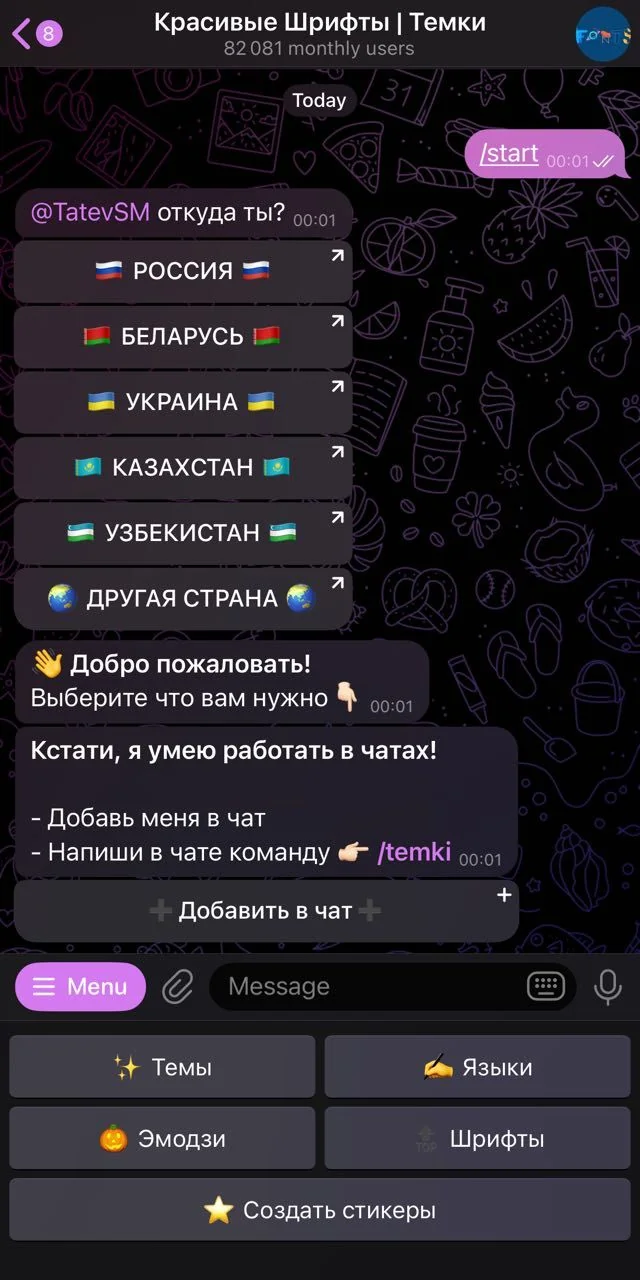This screenshot has height=1280, width=640.
Task: Tap Создать стикеры button
Action: point(320,1210)
